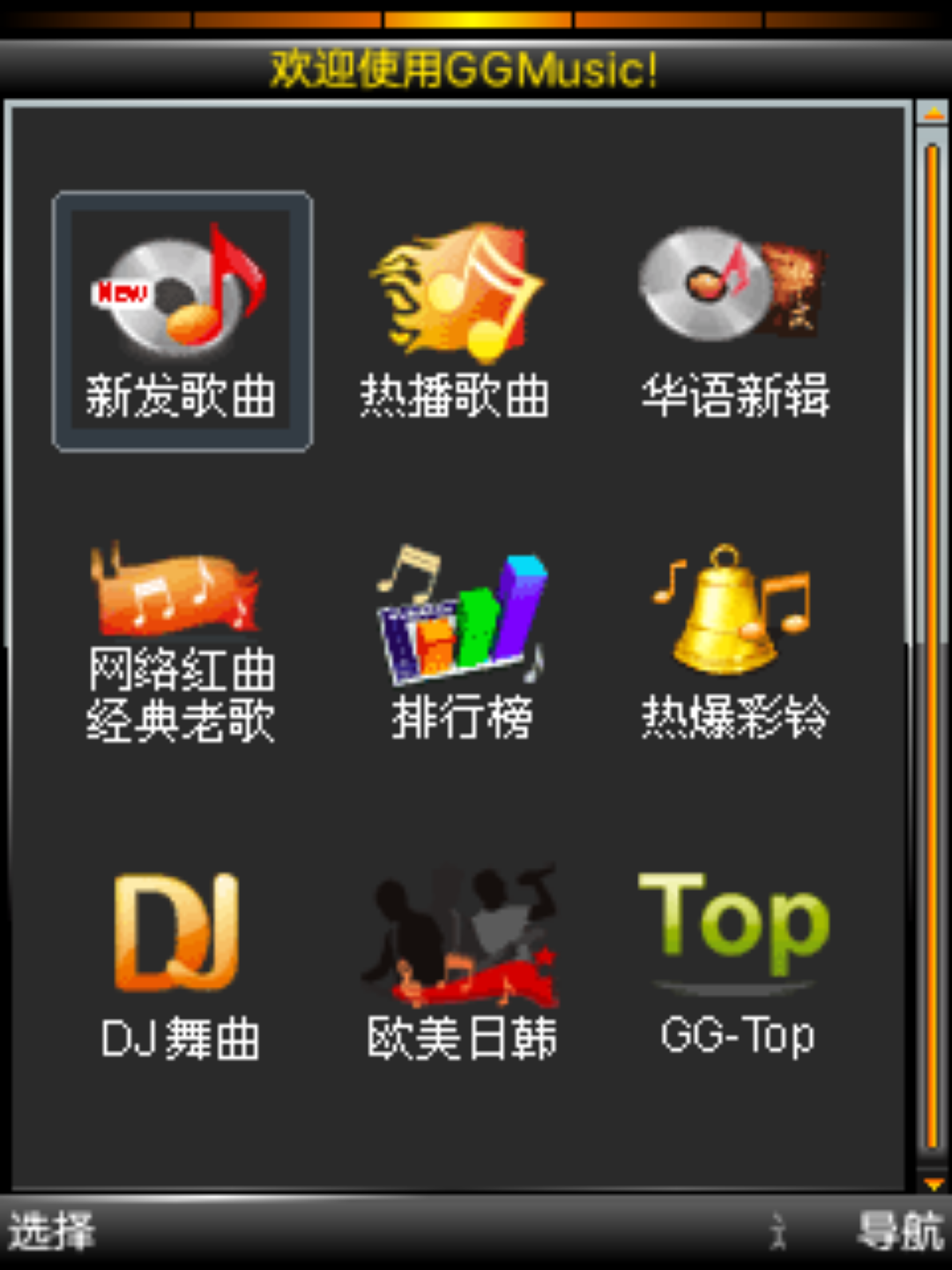This screenshot has width=952, height=1270.
Task: Open 新发歌曲 new songs category
Action: 182,322
